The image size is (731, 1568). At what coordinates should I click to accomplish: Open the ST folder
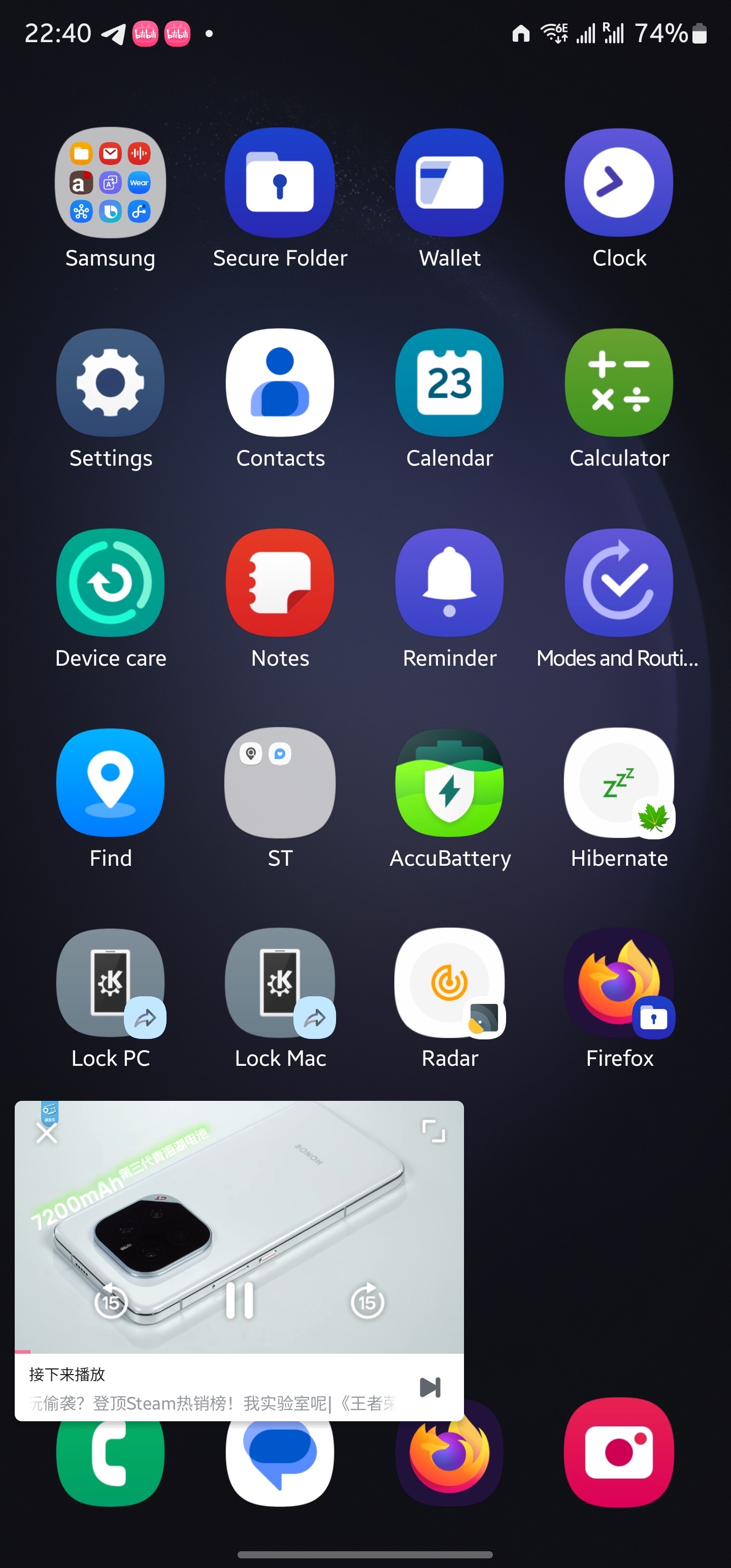click(280, 783)
